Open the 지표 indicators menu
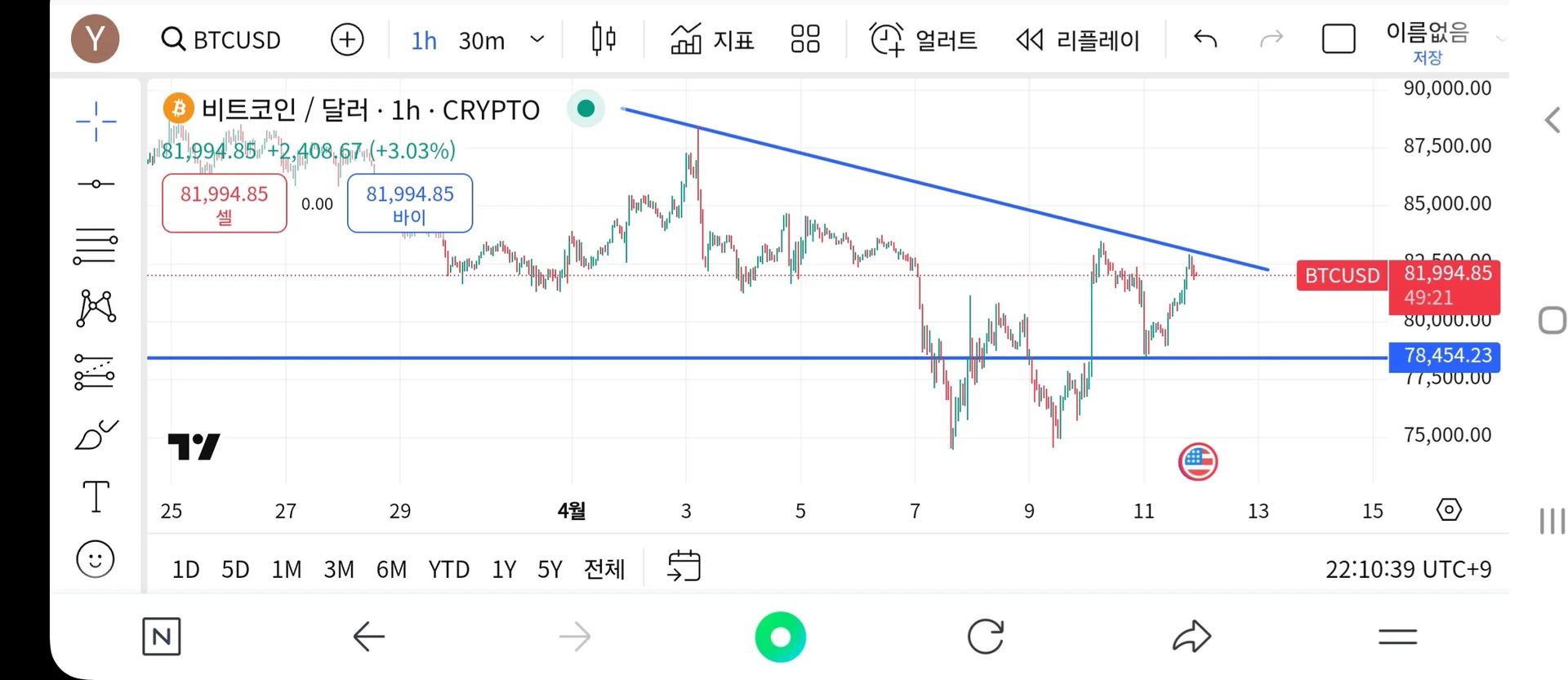The height and width of the screenshot is (680, 1568). [712, 39]
